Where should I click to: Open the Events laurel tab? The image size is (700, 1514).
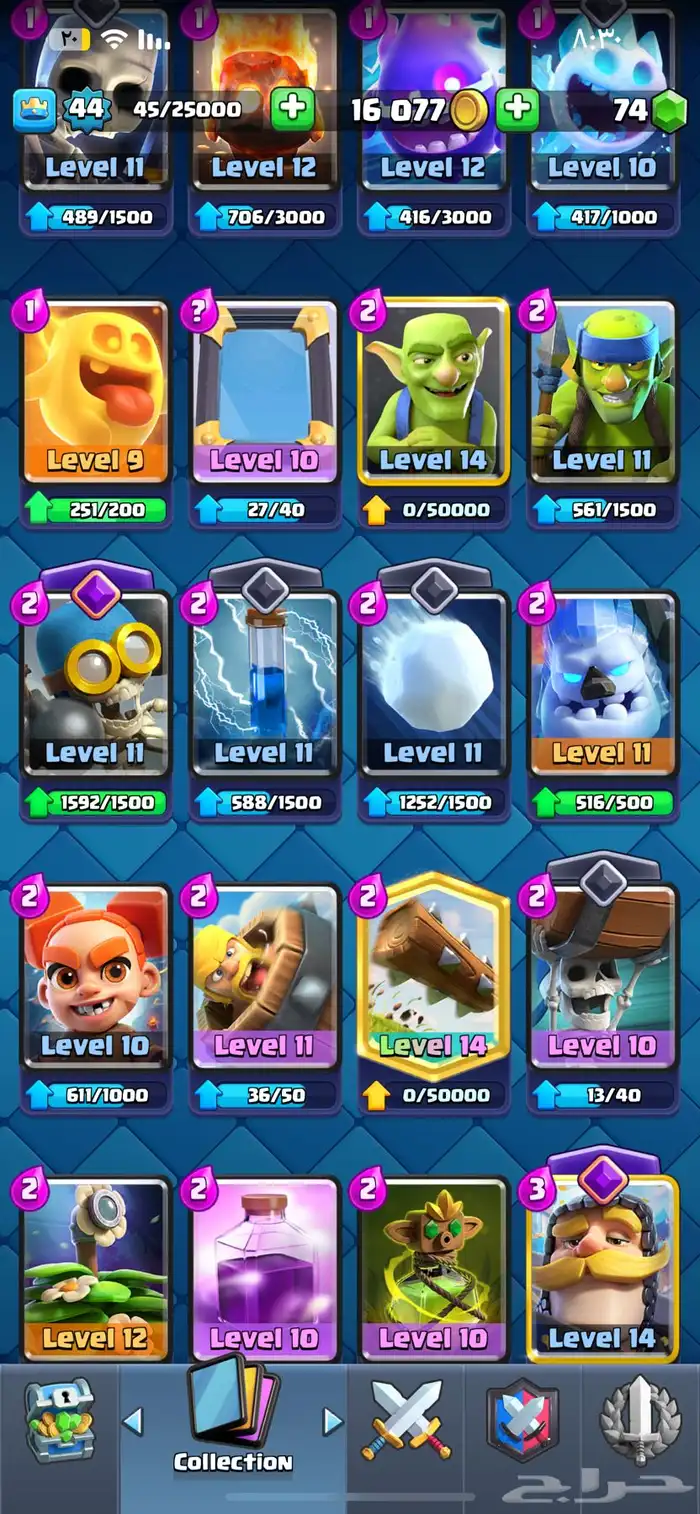point(640,1421)
